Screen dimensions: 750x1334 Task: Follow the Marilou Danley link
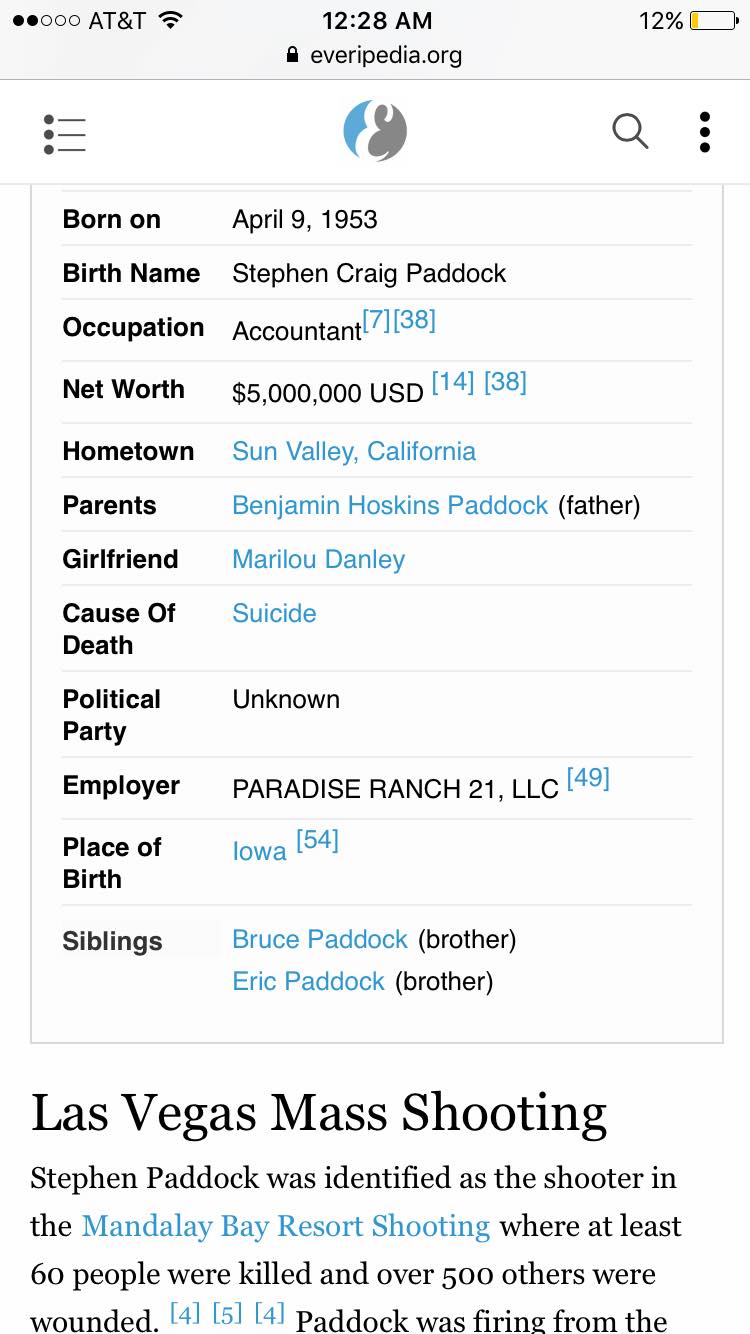[318, 559]
